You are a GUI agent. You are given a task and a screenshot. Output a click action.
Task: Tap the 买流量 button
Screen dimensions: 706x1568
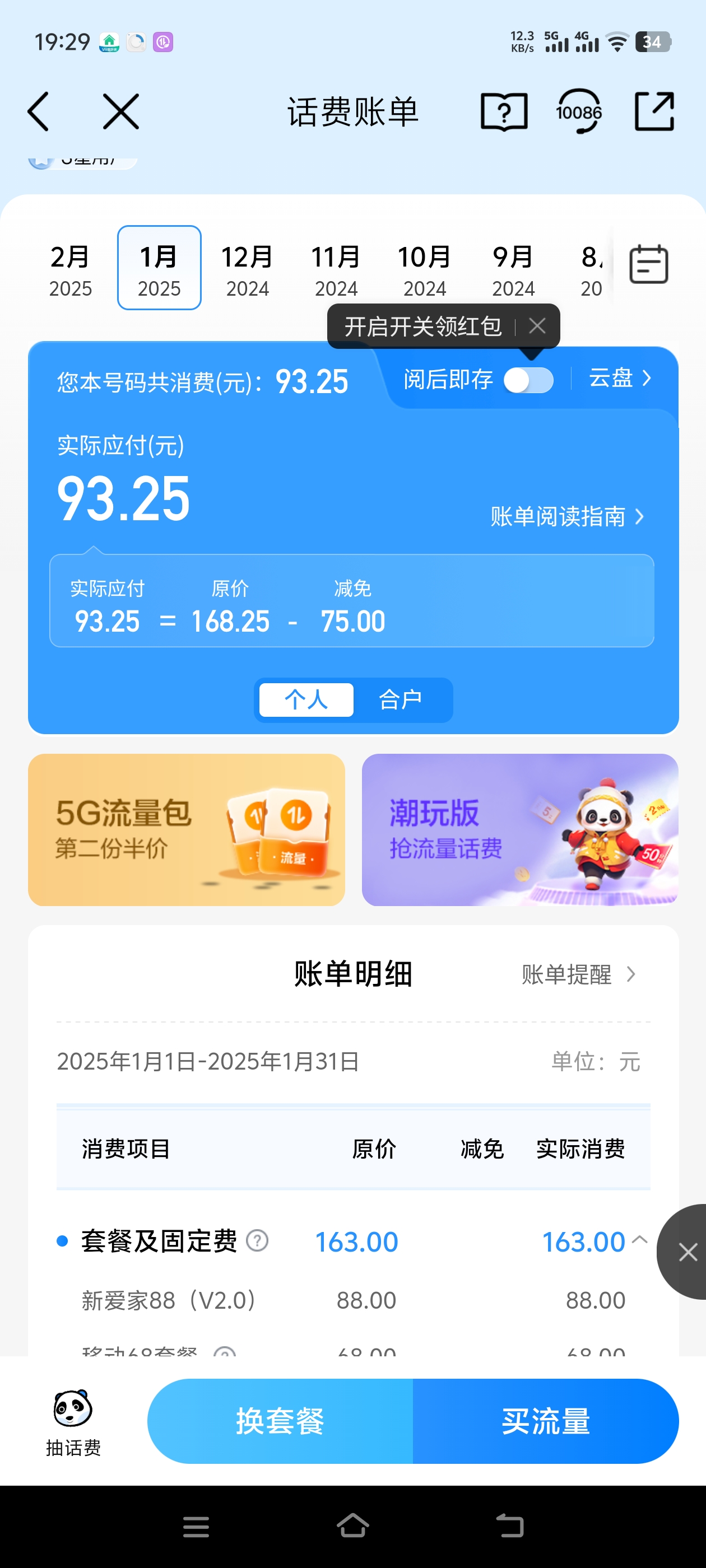pyautogui.click(x=545, y=1421)
